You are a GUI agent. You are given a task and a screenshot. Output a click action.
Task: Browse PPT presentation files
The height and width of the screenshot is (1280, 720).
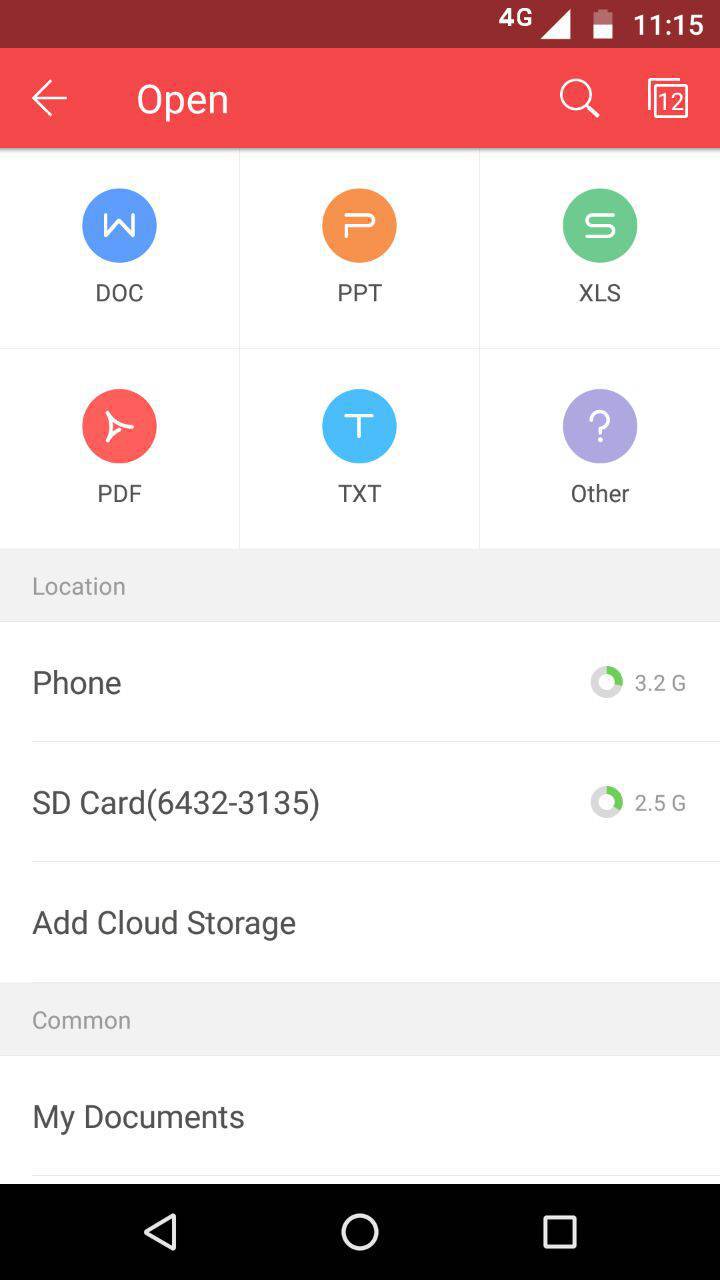click(359, 247)
